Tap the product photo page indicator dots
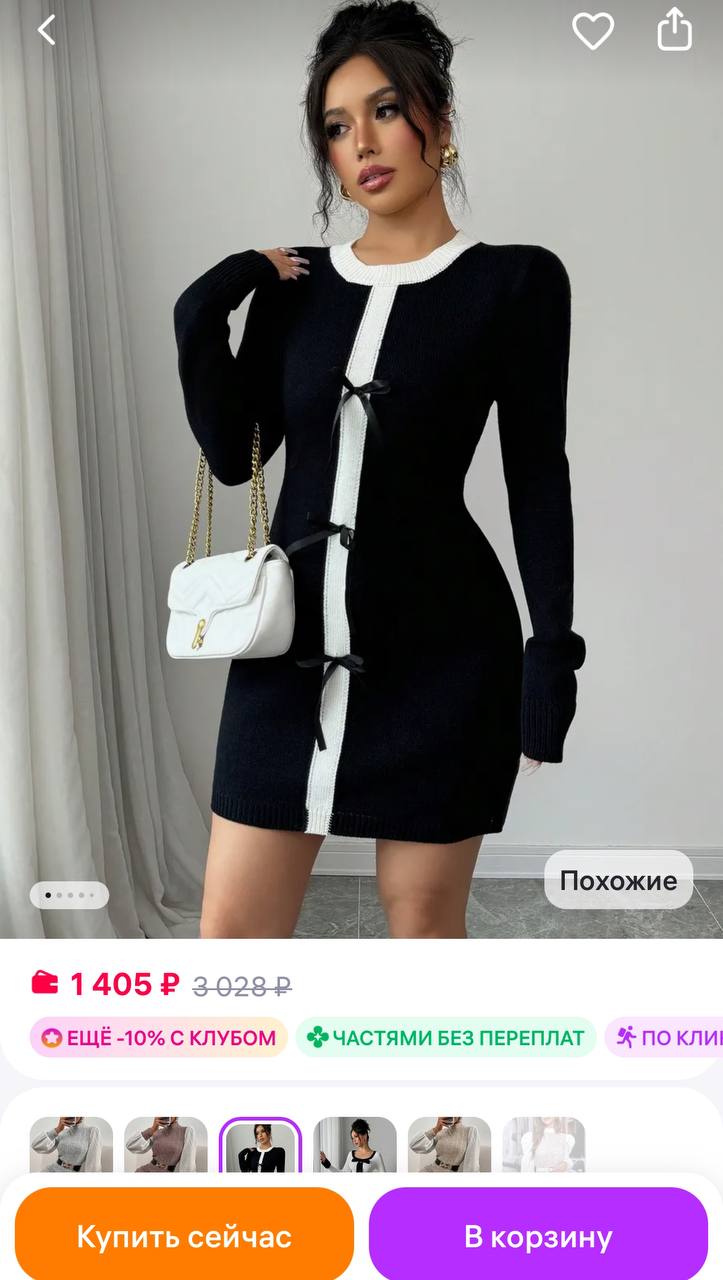This screenshot has width=723, height=1280. (69, 895)
